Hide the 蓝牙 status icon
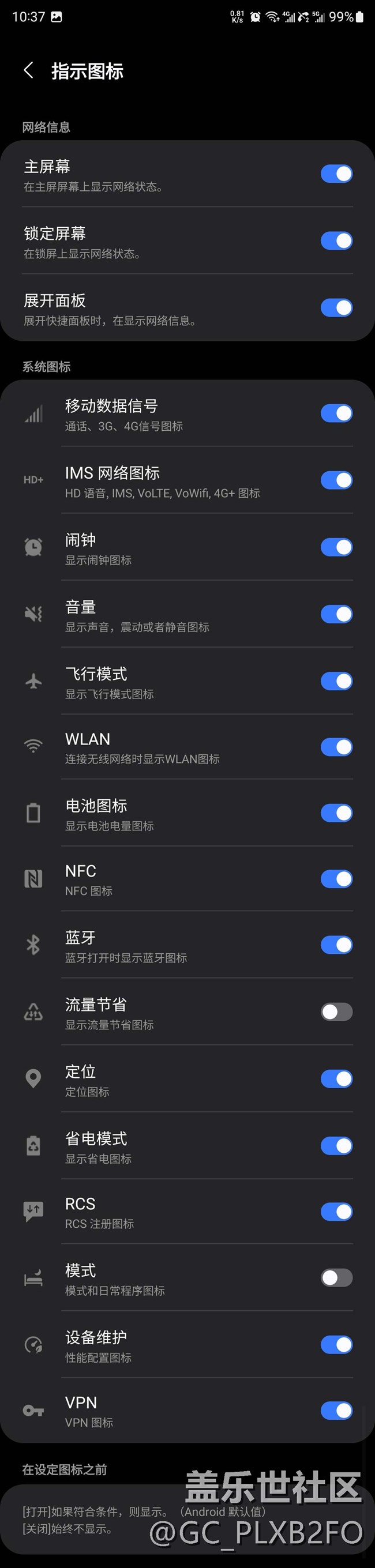Screen dimensions: 375x1568 [337, 945]
